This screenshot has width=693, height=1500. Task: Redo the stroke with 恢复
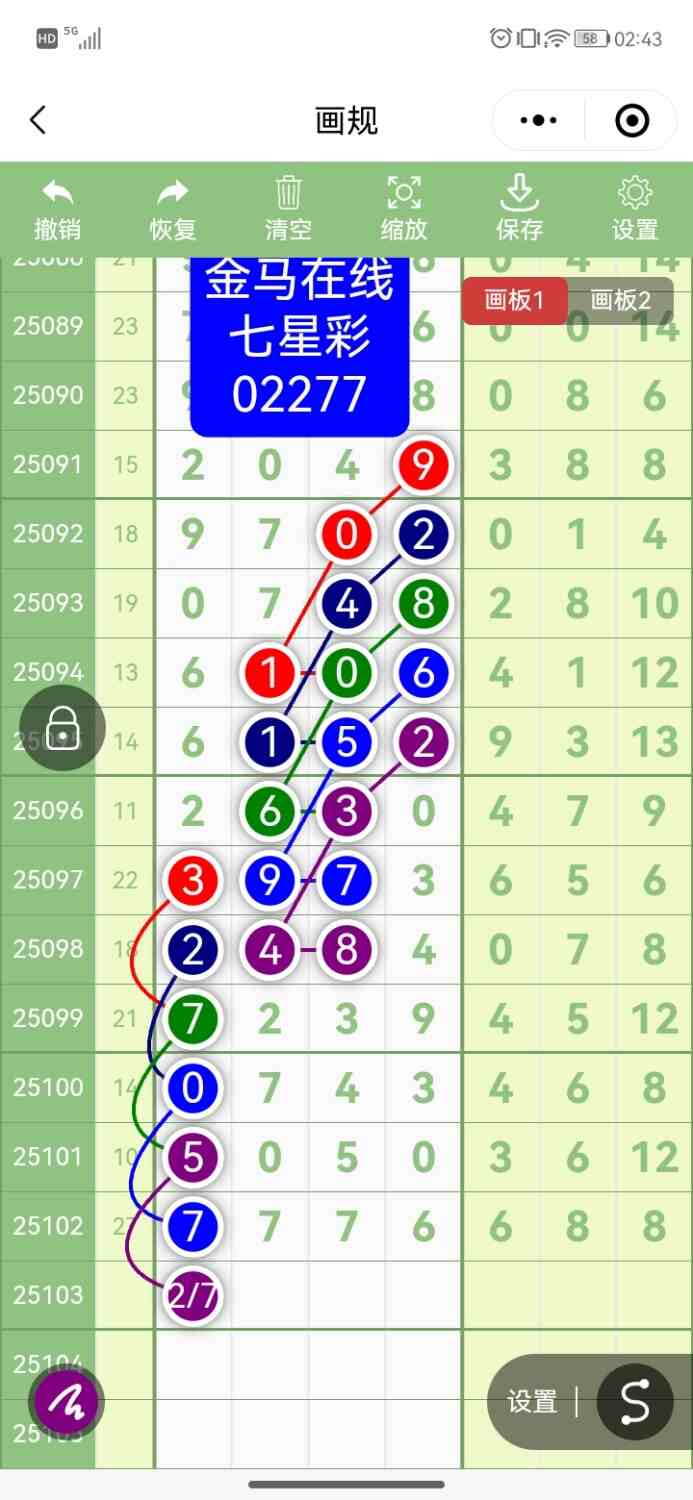pos(173,208)
